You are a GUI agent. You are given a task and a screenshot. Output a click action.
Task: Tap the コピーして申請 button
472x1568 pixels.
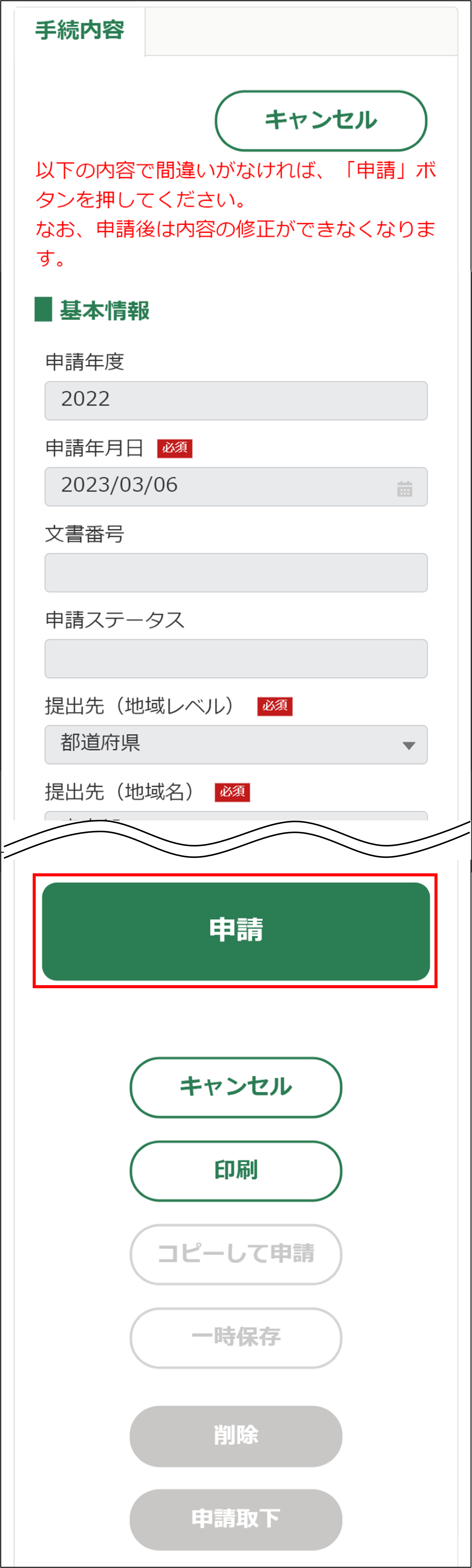(236, 1254)
